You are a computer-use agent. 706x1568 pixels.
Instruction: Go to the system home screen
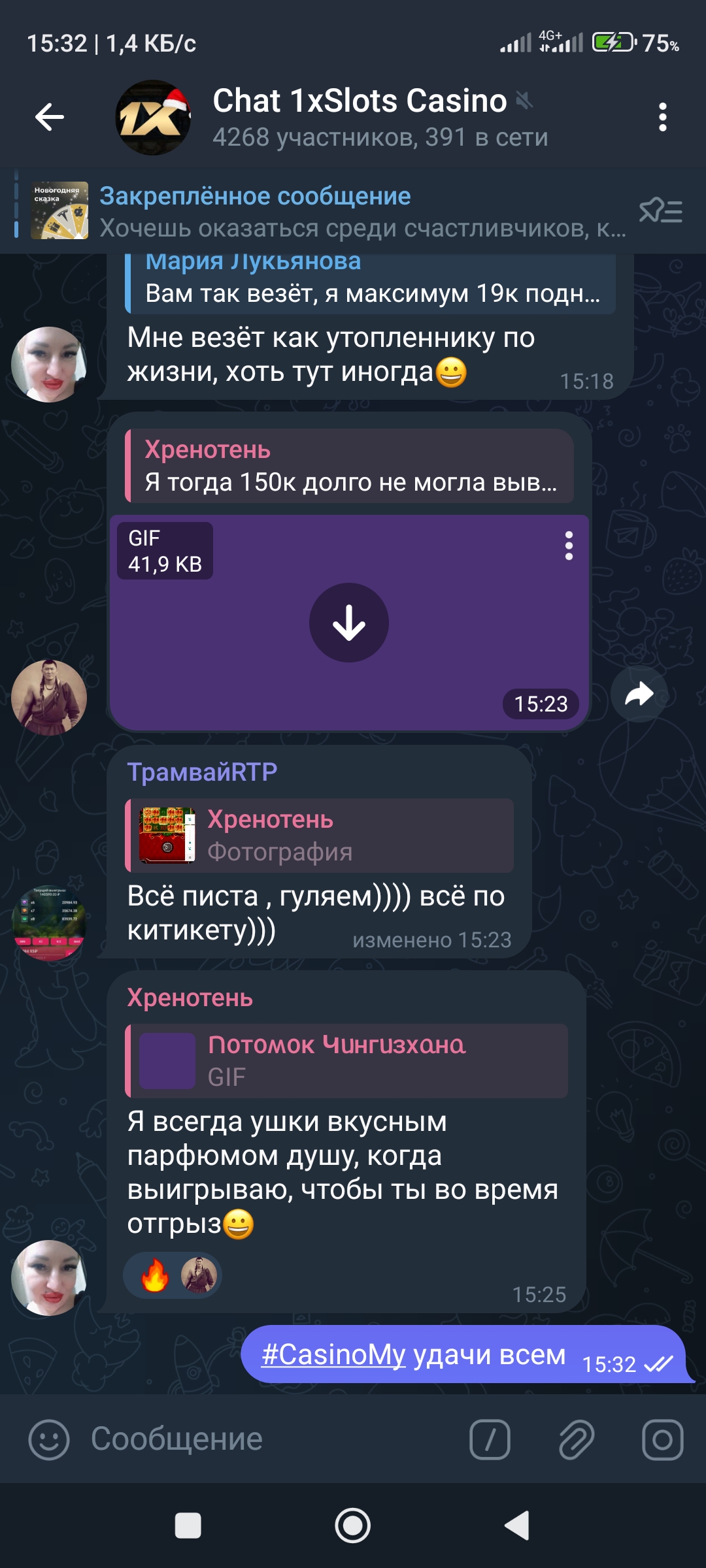(x=353, y=1526)
